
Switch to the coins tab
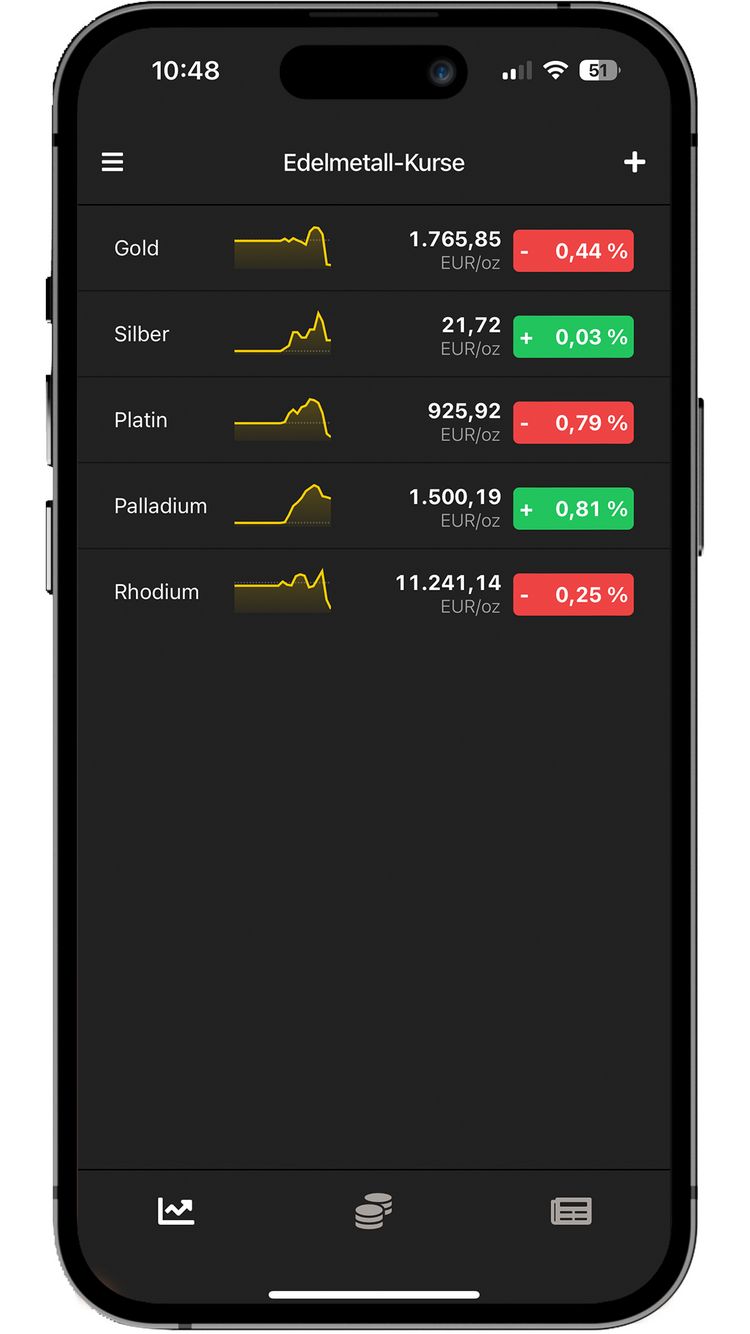tap(373, 1211)
